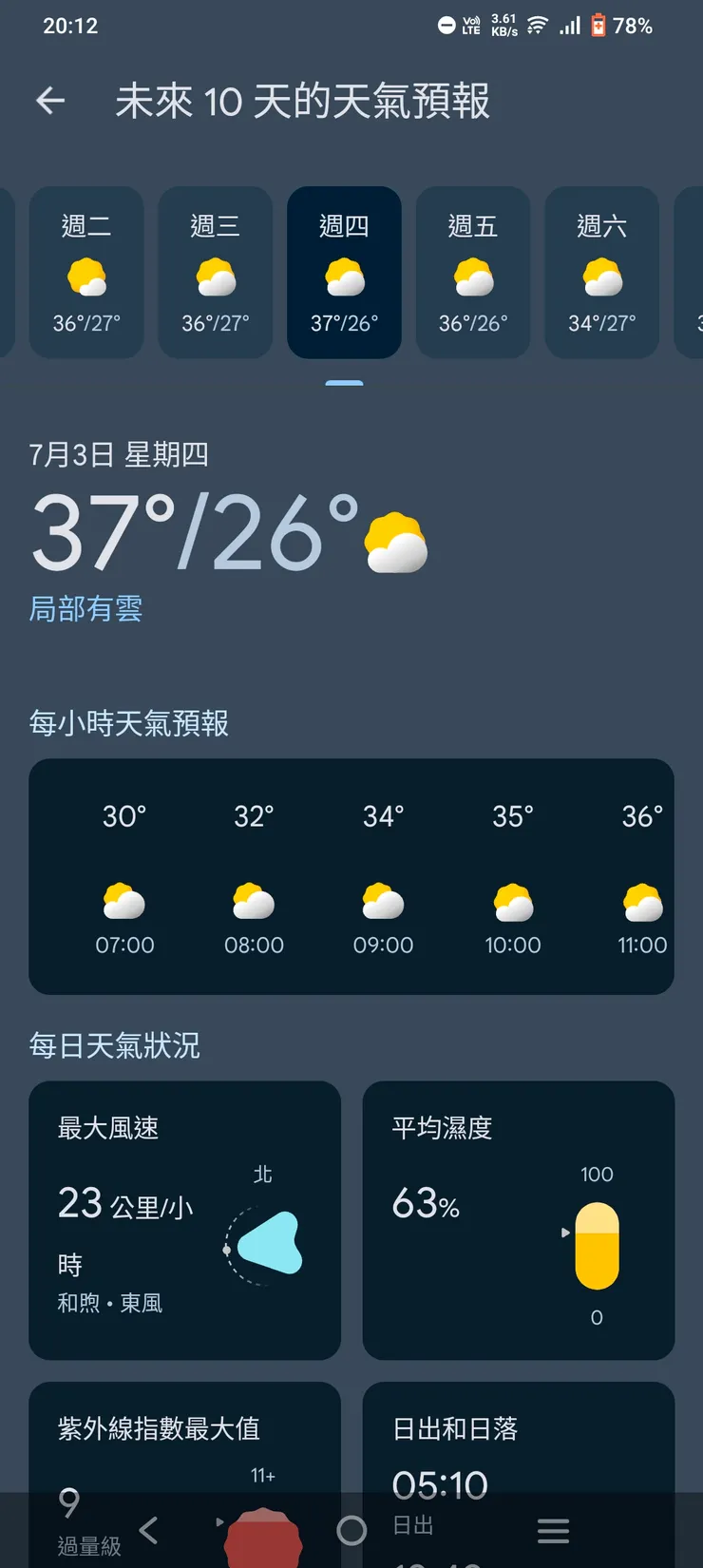Tap the Wi-Fi icon in the status bar
The height and width of the screenshot is (1568, 703).
click(535, 26)
